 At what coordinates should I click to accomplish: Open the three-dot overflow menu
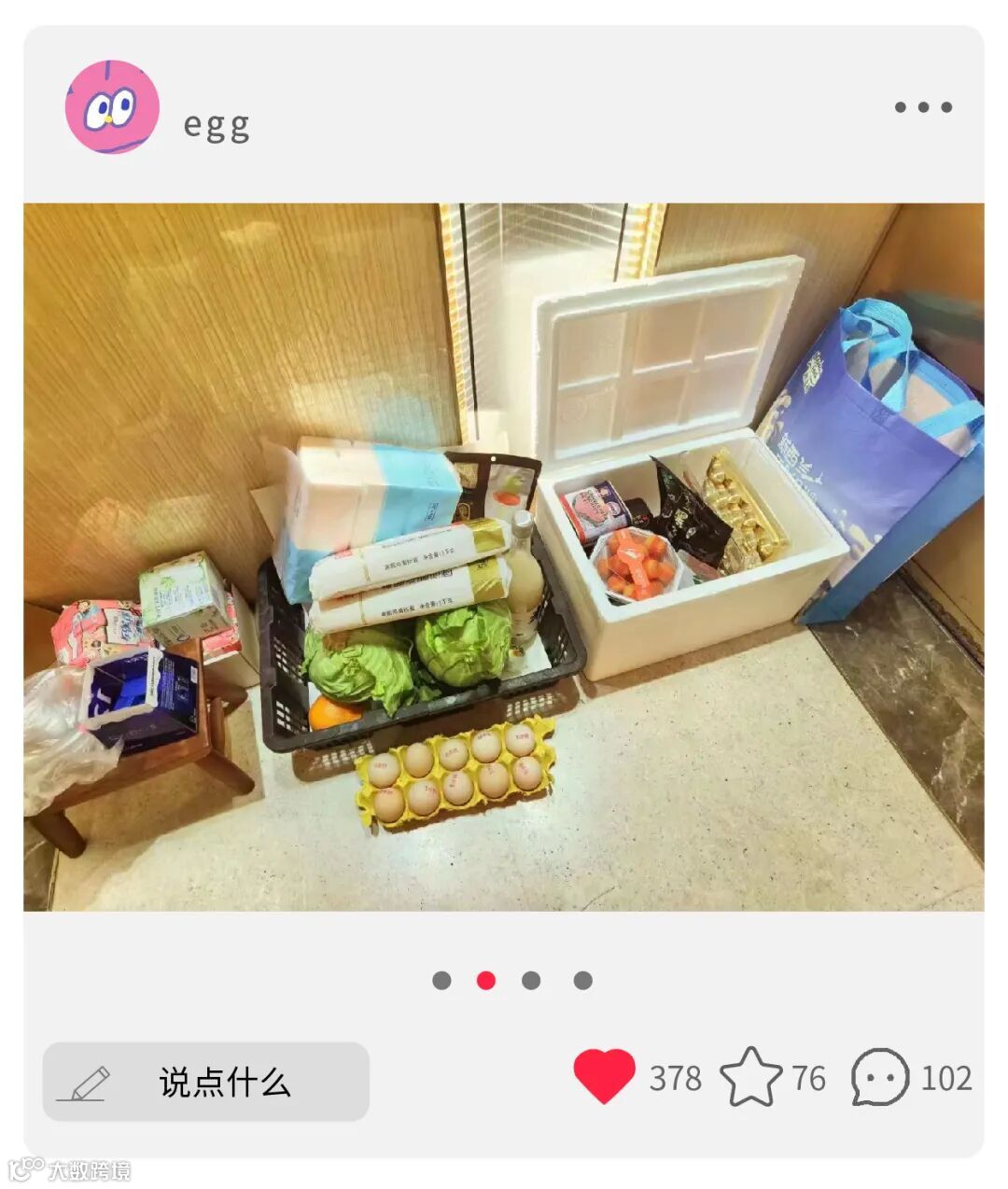(923, 107)
